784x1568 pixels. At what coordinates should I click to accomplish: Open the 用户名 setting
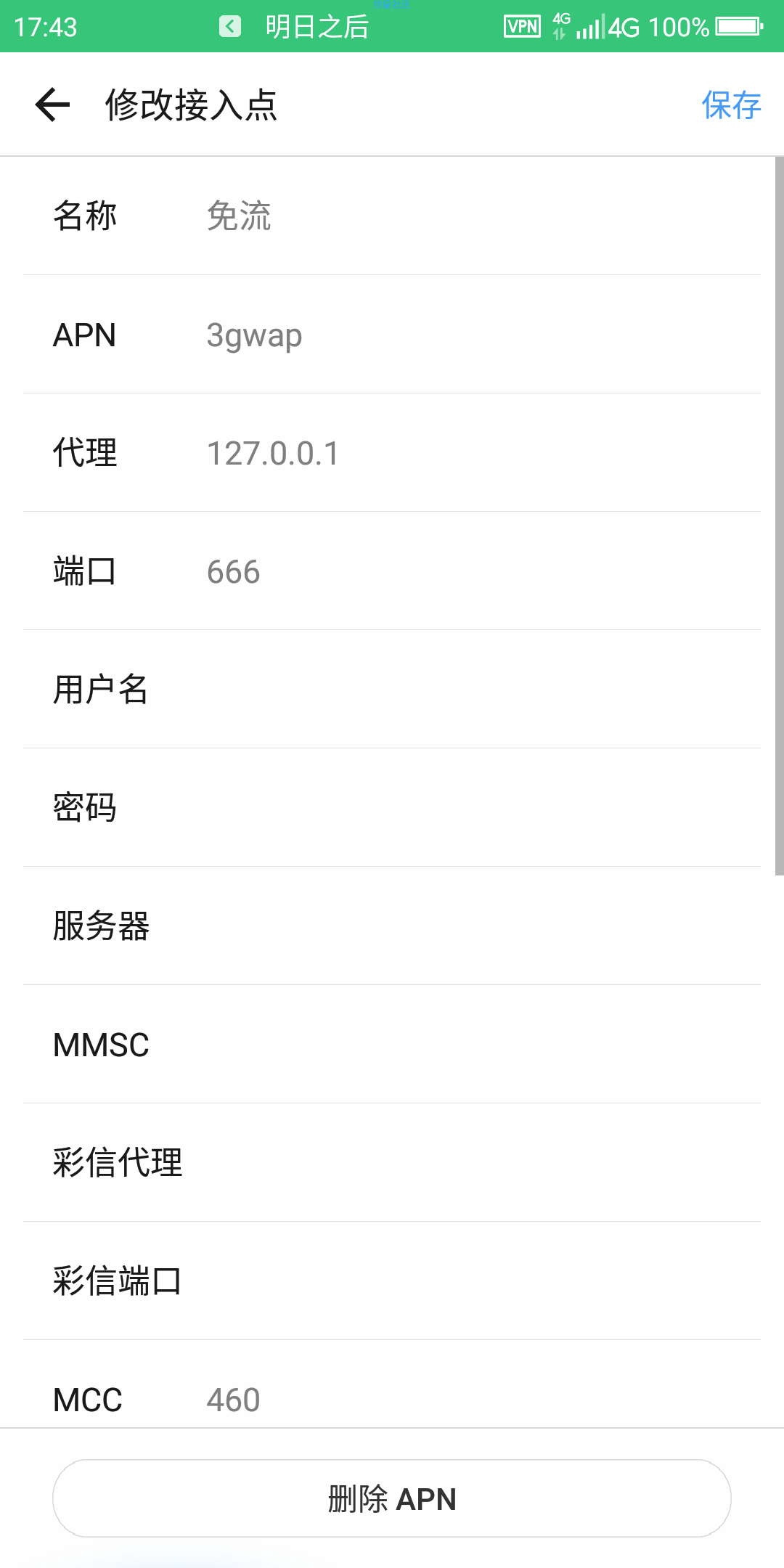tap(392, 690)
